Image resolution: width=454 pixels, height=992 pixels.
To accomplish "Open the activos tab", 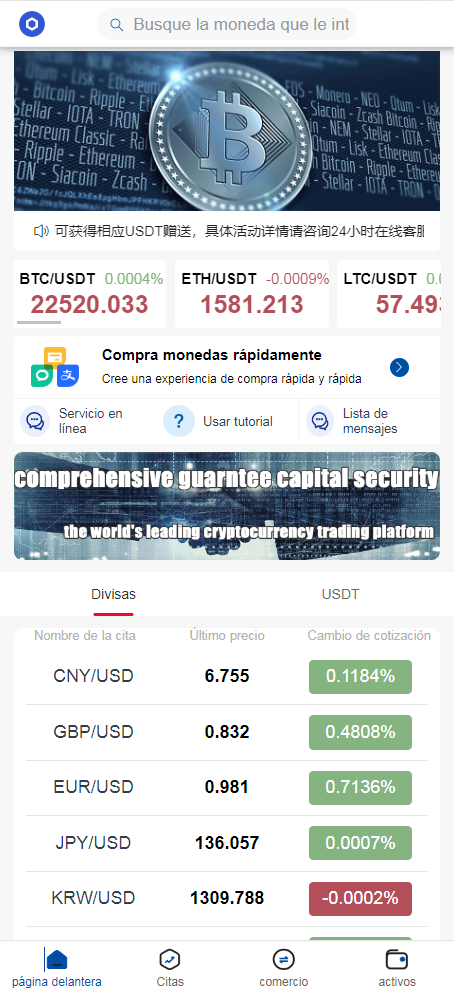I will pos(397,968).
